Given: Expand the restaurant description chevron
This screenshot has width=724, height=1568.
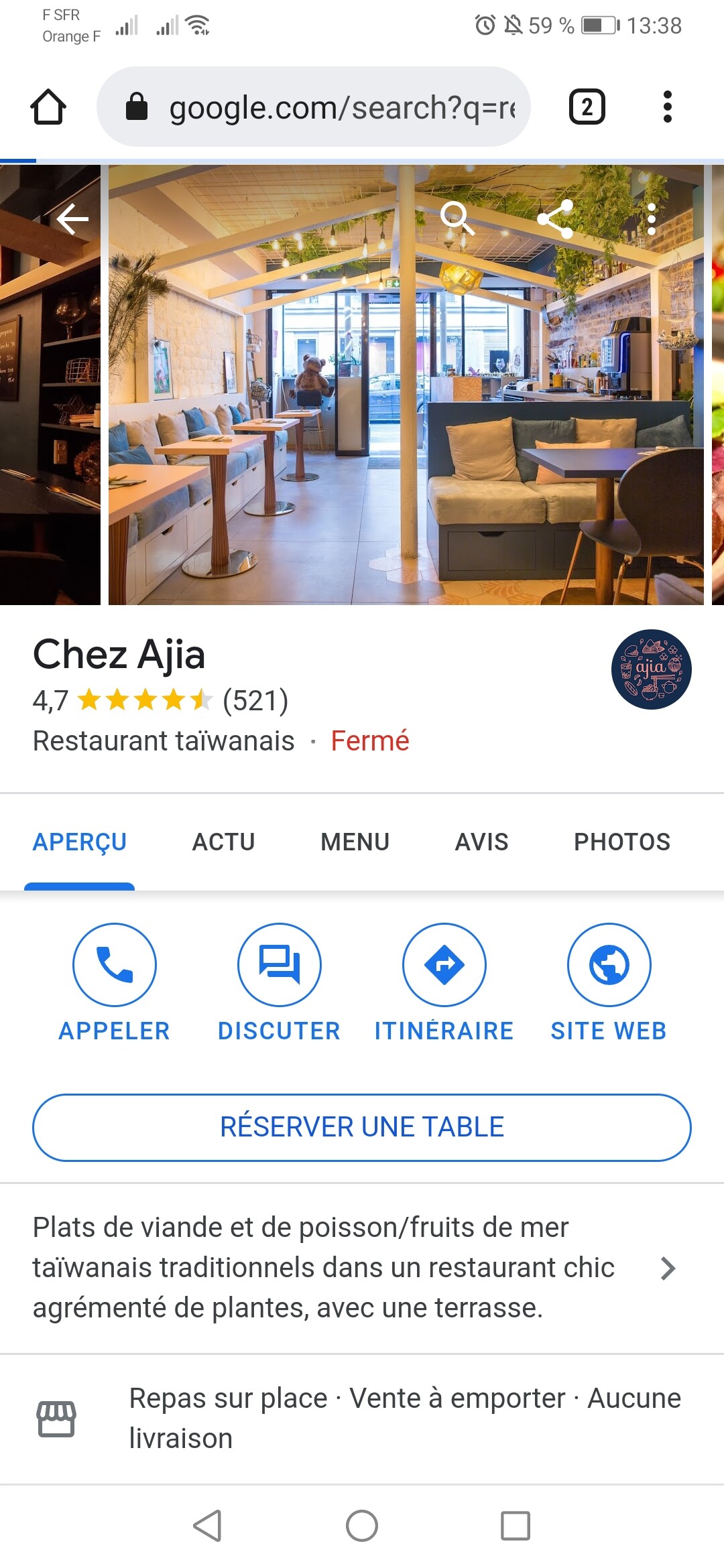Looking at the screenshot, I should pyautogui.click(x=667, y=1268).
